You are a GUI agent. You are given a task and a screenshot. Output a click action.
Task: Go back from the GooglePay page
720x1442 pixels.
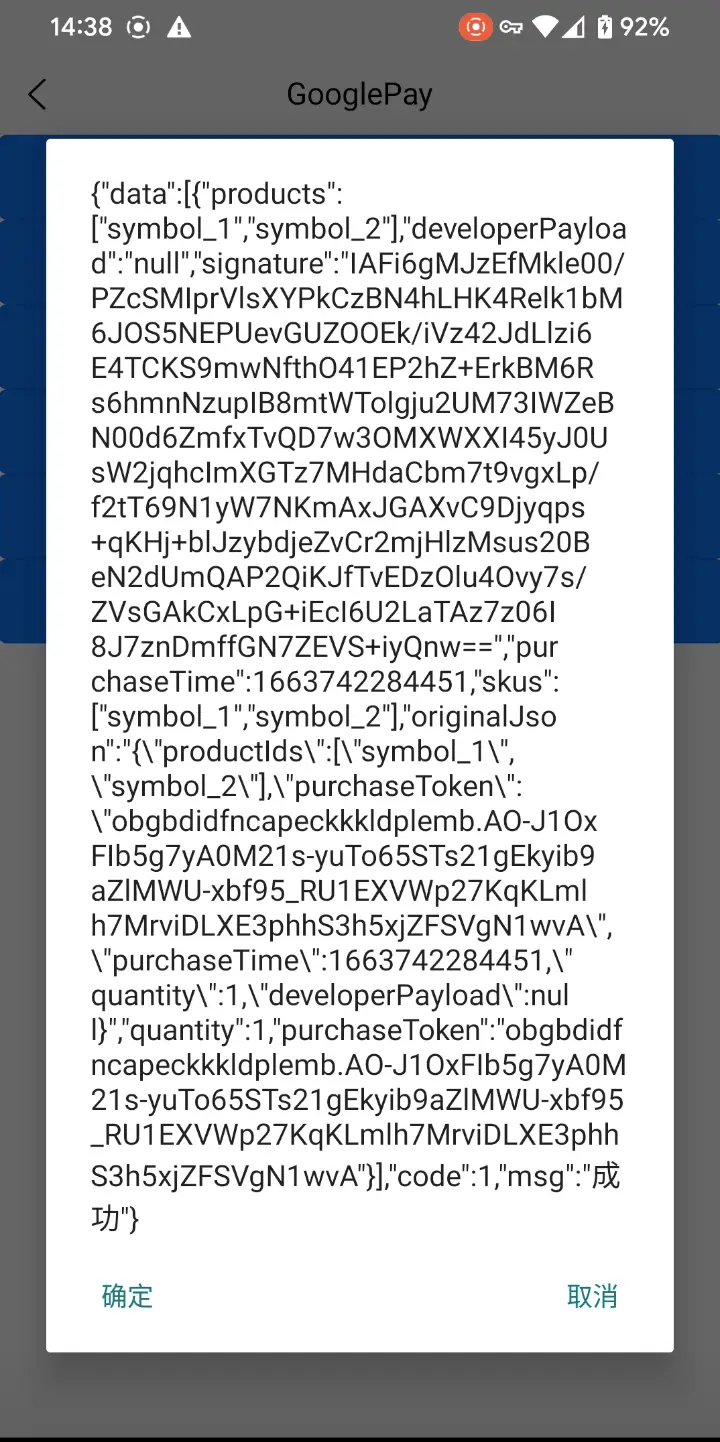click(37, 95)
